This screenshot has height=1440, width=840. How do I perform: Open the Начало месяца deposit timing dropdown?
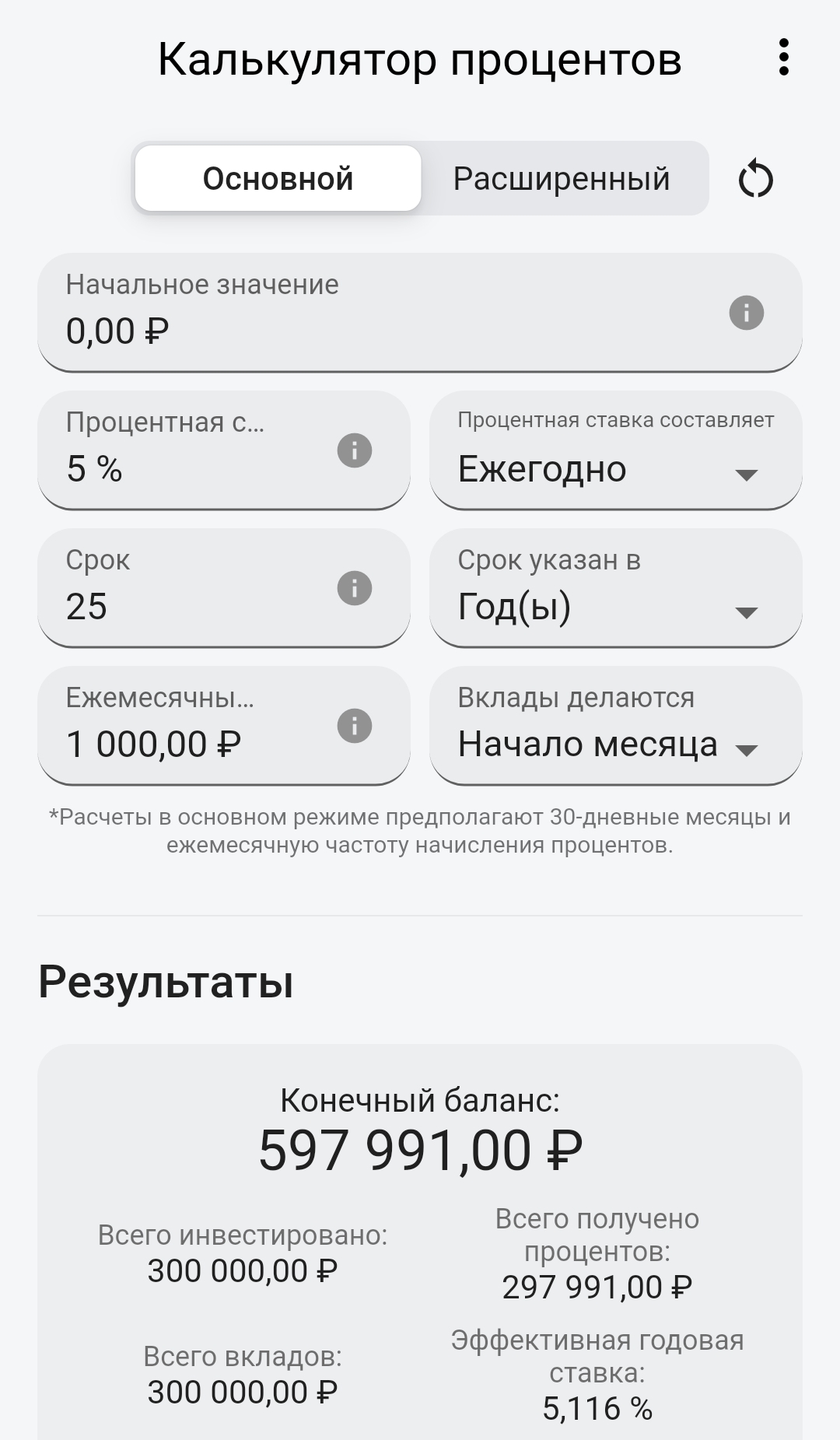click(615, 727)
